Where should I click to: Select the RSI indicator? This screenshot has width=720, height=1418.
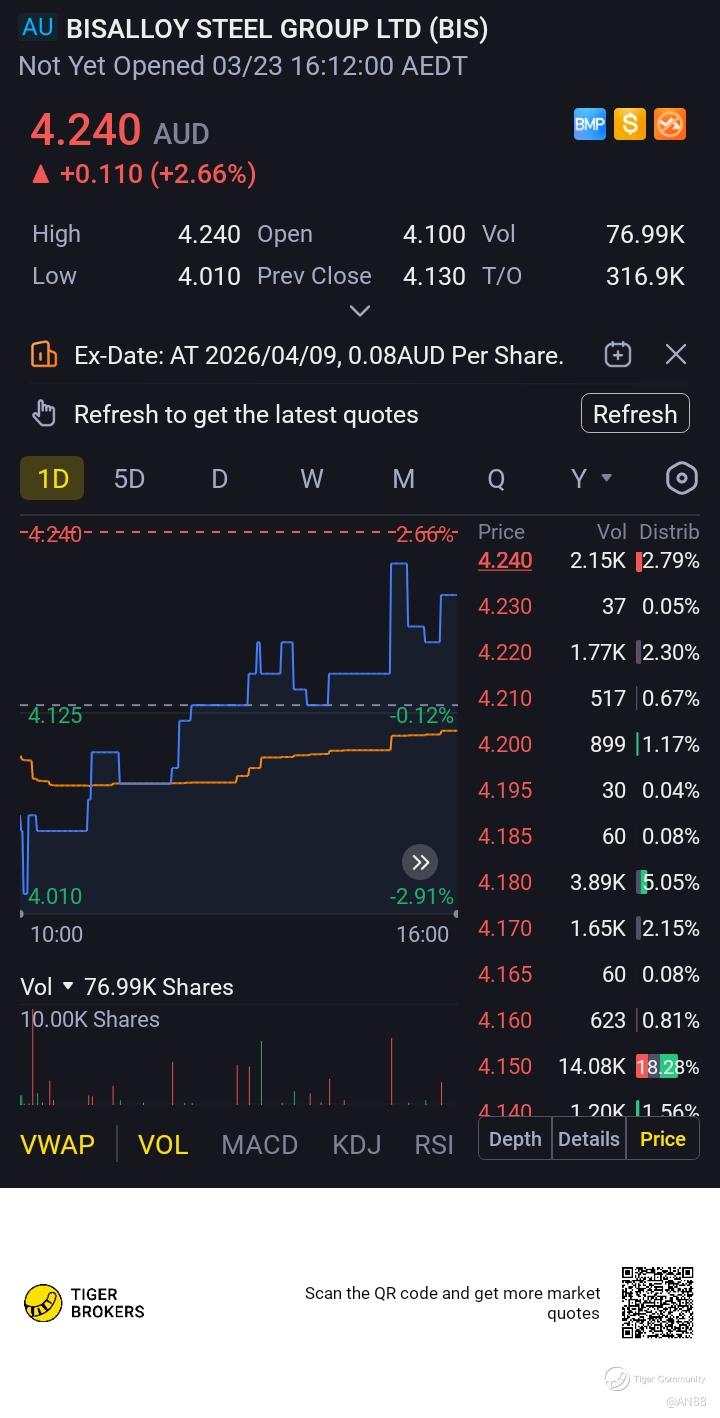pyautogui.click(x=433, y=1144)
